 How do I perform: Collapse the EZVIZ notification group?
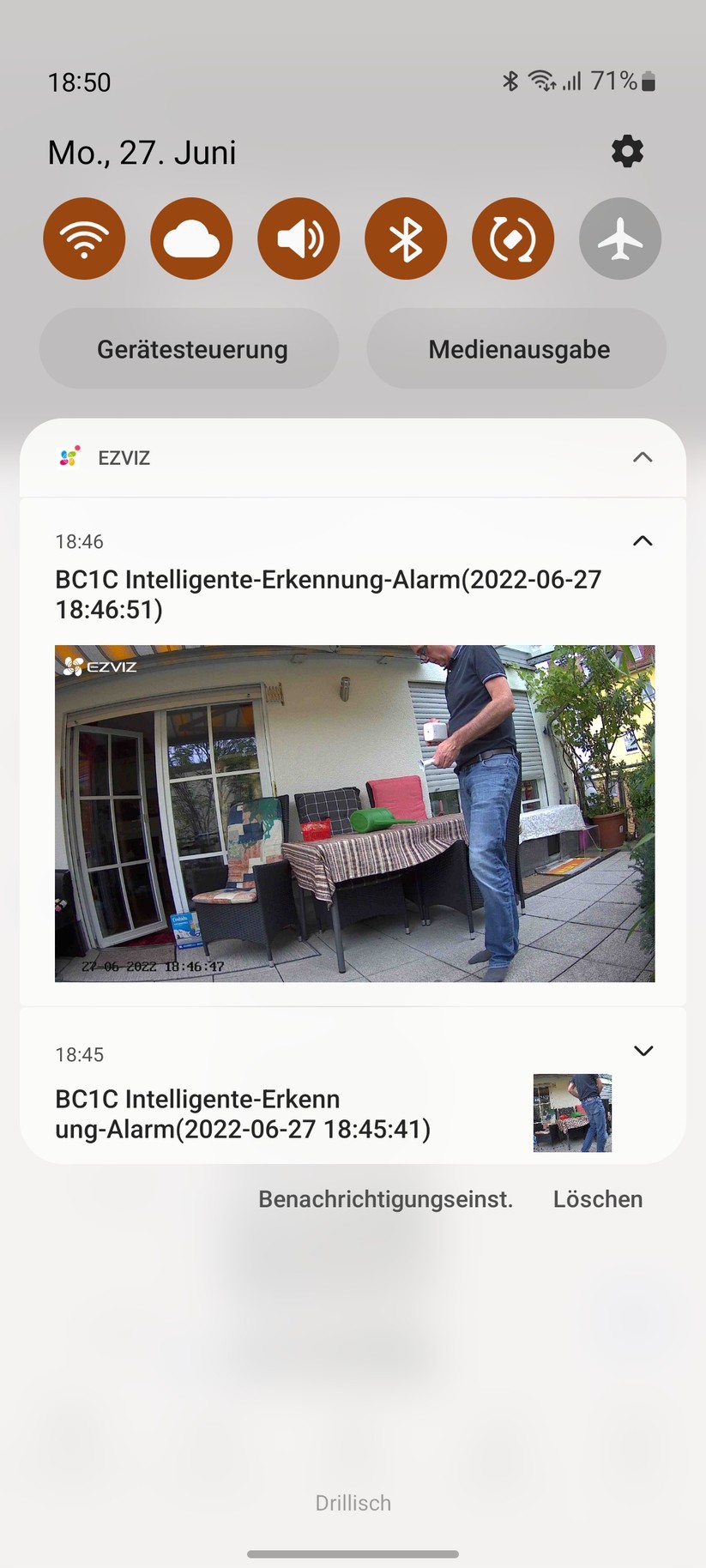coord(643,457)
